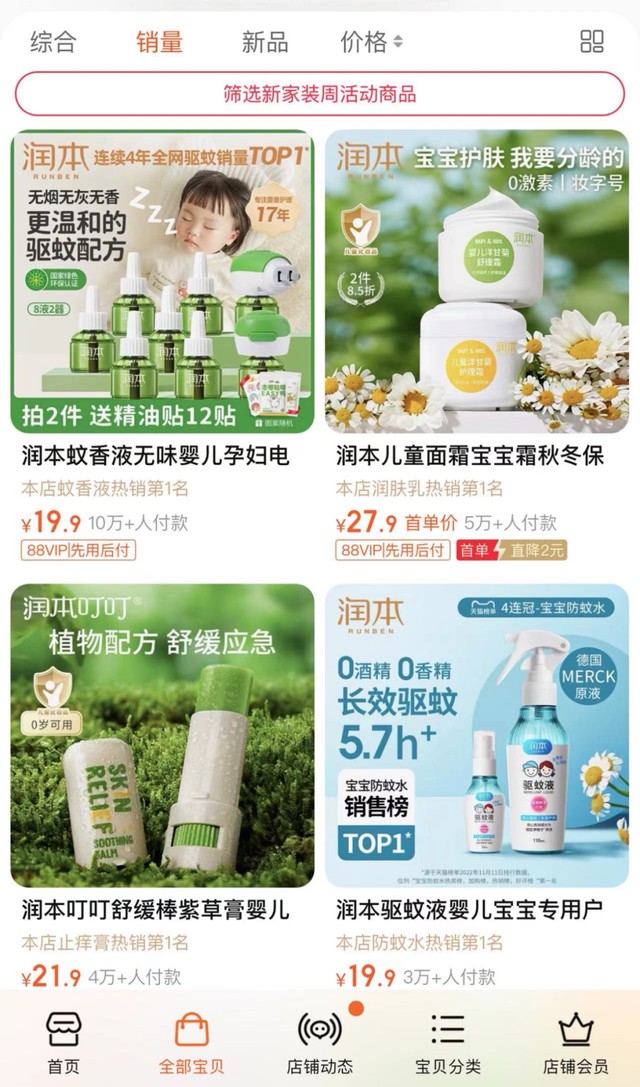Switch to the 新品 tab
The image size is (640, 1087).
[x=265, y=42]
